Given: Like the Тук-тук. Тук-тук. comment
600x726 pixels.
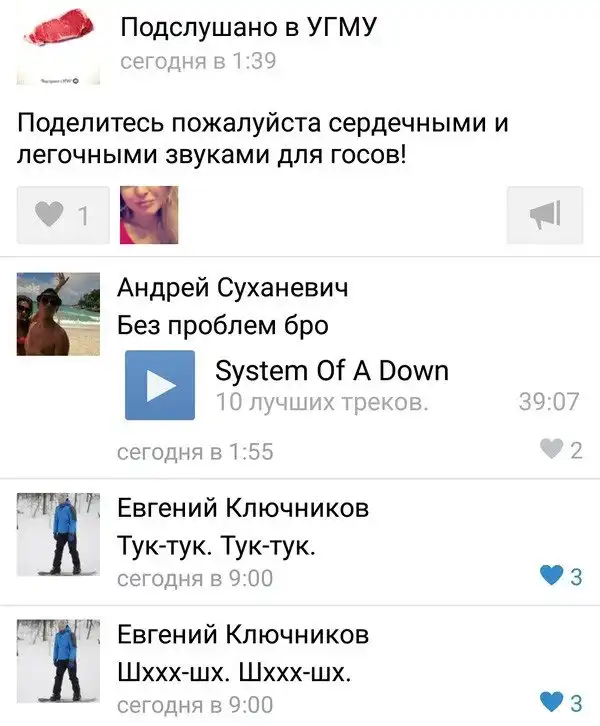Looking at the screenshot, I should tap(560, 576).
